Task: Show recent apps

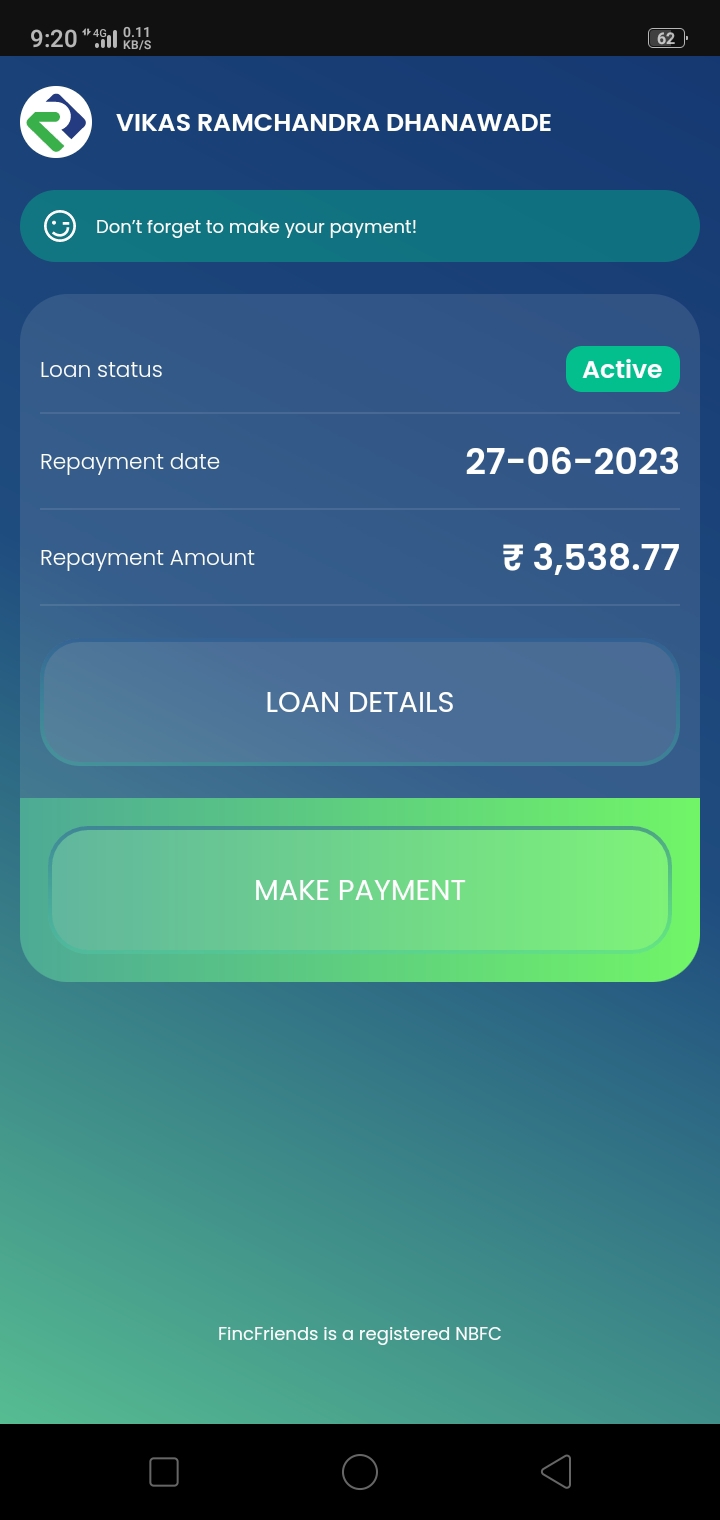Action: 164,1472
